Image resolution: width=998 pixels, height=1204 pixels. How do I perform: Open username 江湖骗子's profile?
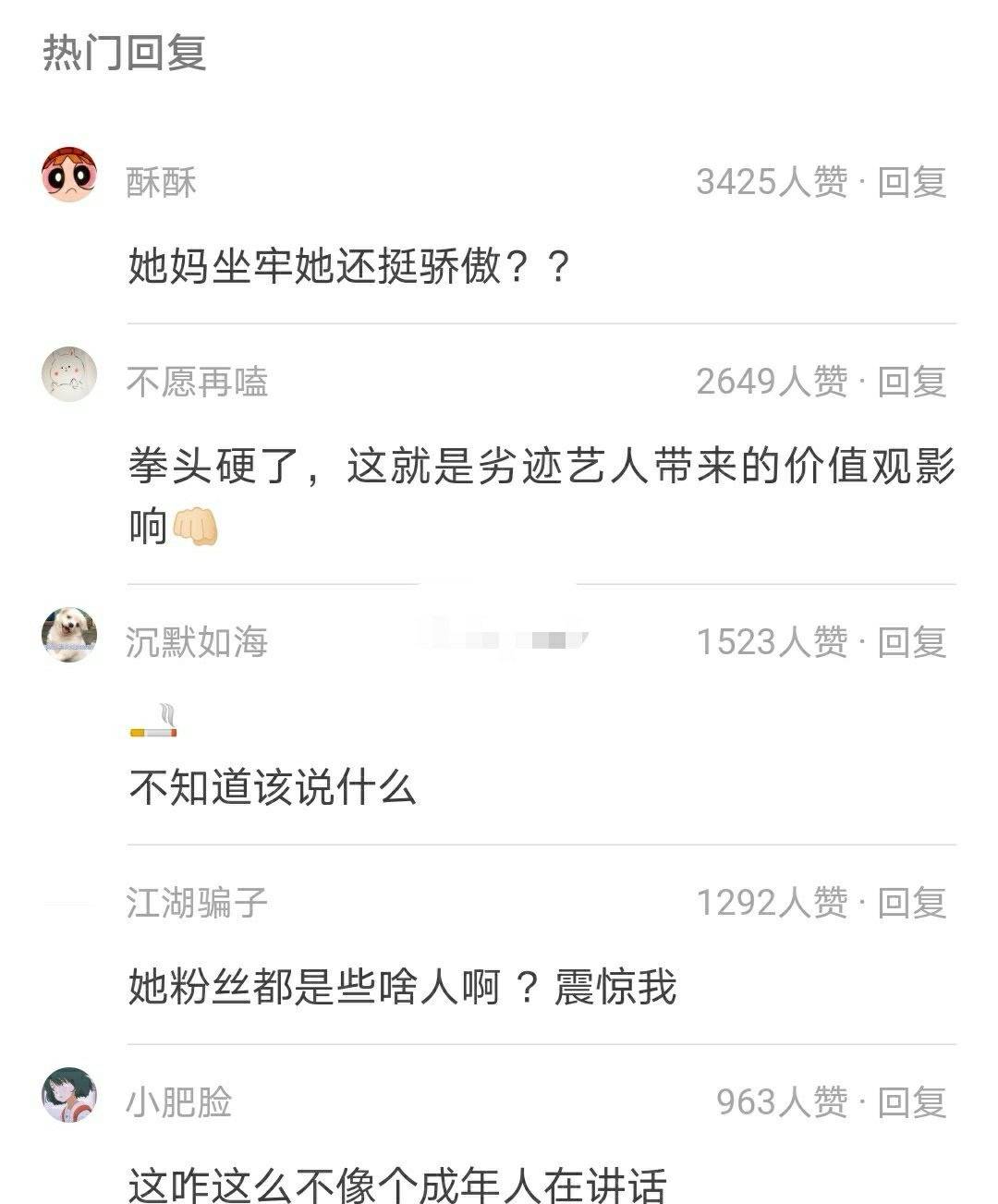pyautogui.click(x=197, y=902)
